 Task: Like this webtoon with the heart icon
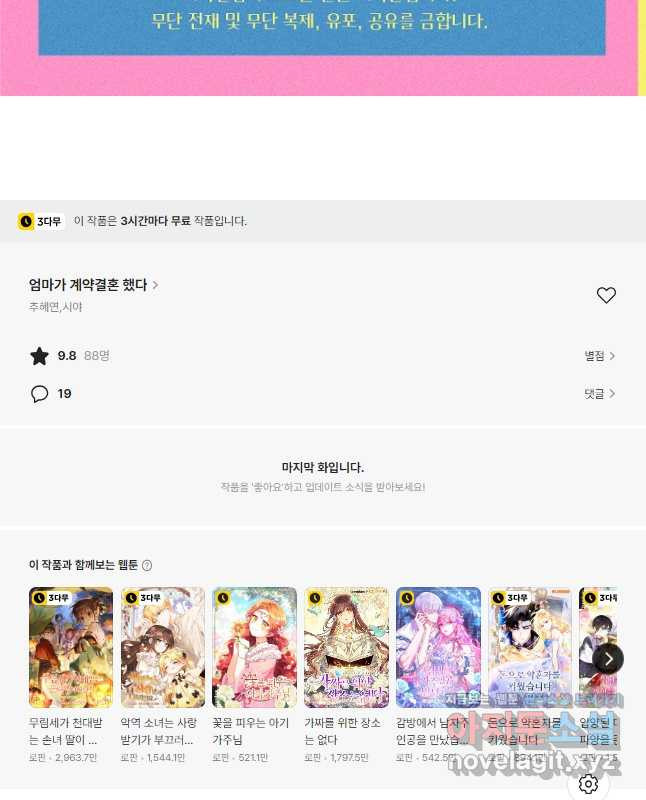[x=606, y=295]
